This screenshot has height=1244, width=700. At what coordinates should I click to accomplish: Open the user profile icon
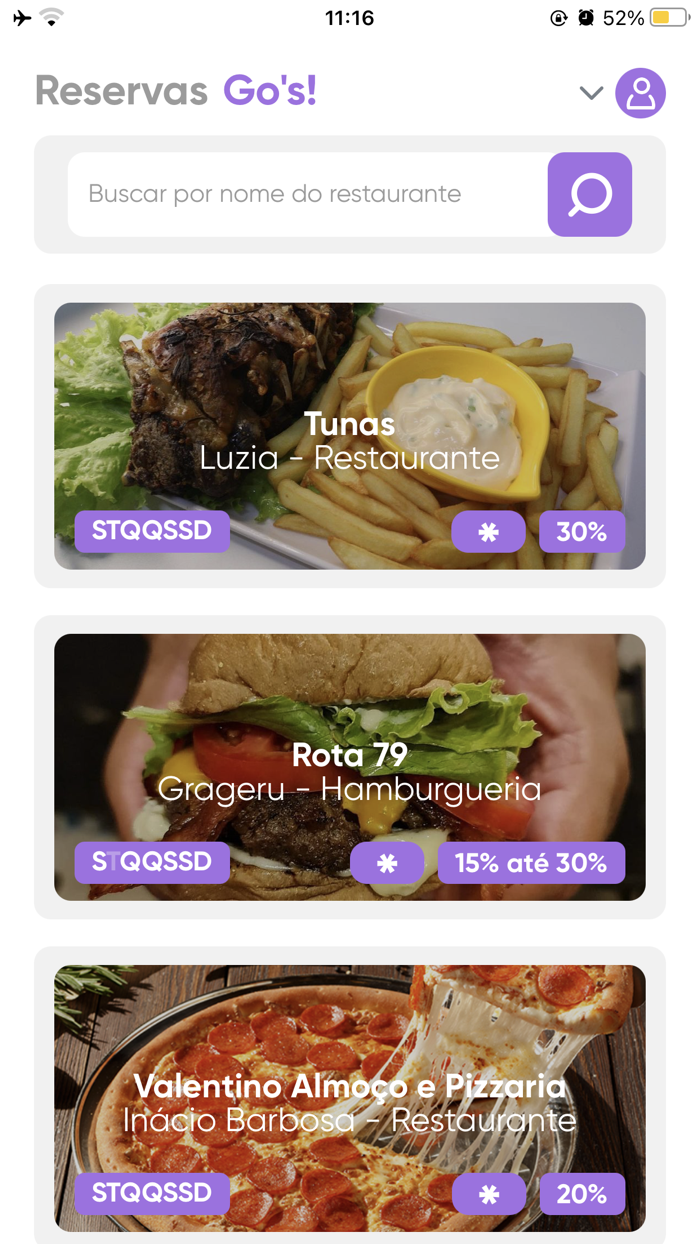[x=640, y=93]
